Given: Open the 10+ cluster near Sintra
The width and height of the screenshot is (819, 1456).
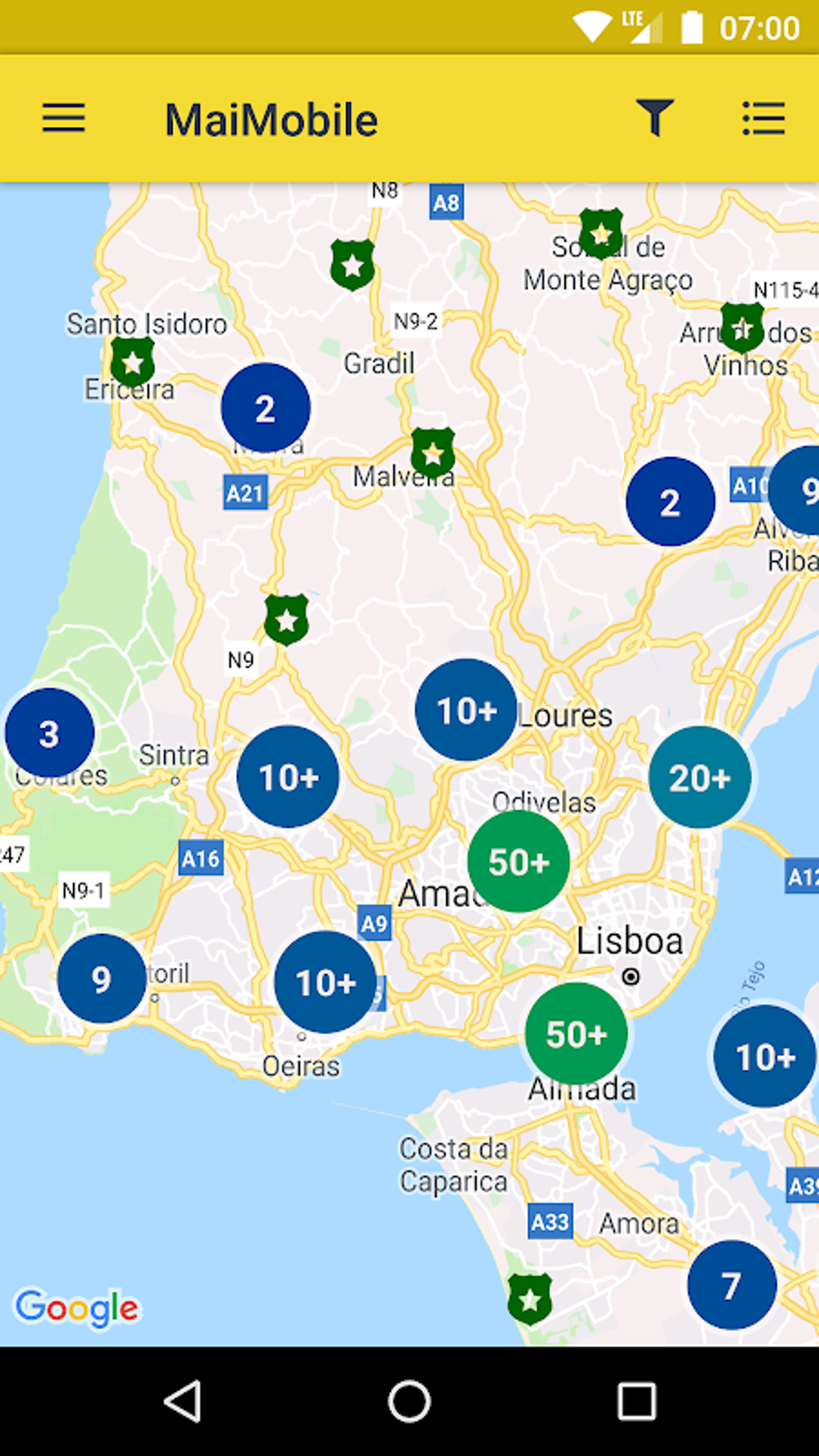Looking at the screenshot, I should (x=288, y=777).
